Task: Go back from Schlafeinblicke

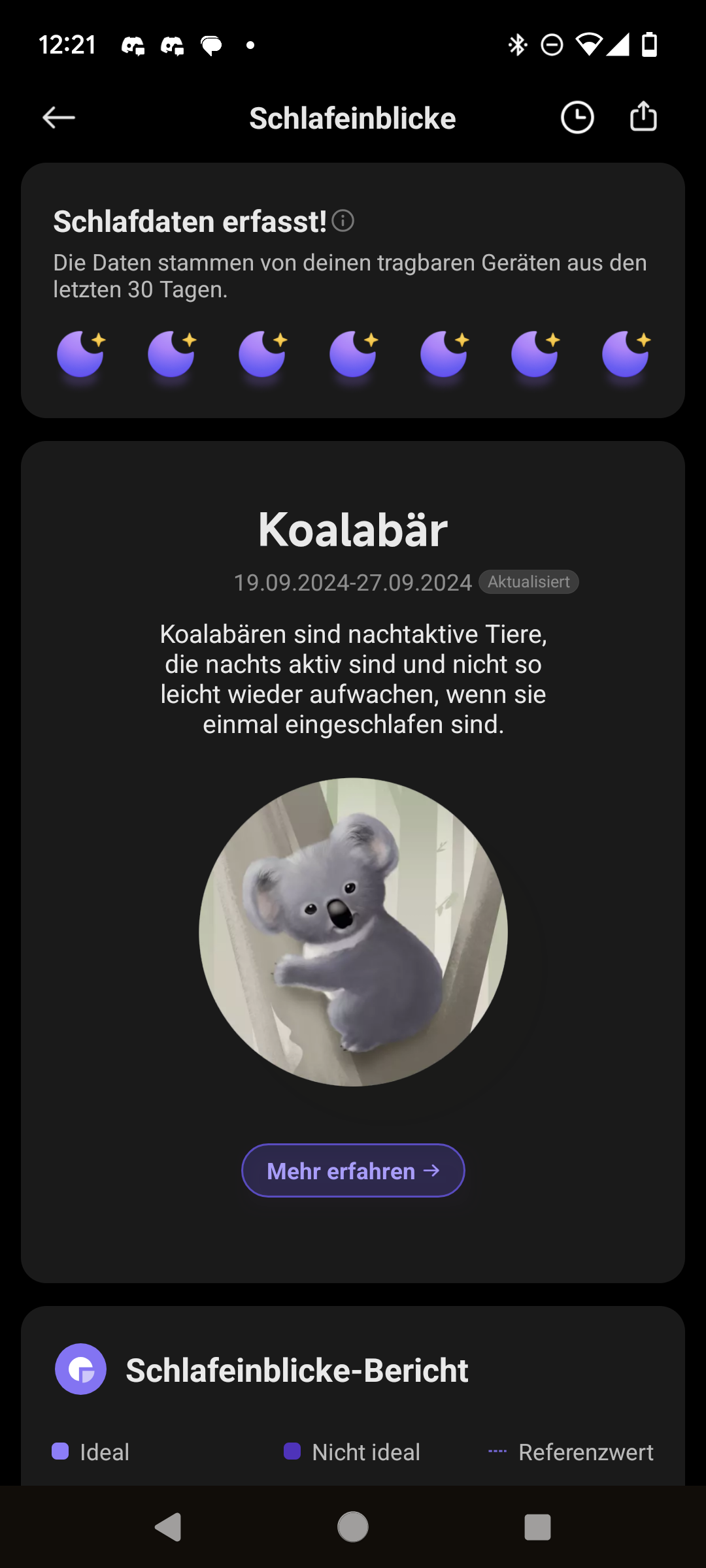Action: tap(59, 118)
